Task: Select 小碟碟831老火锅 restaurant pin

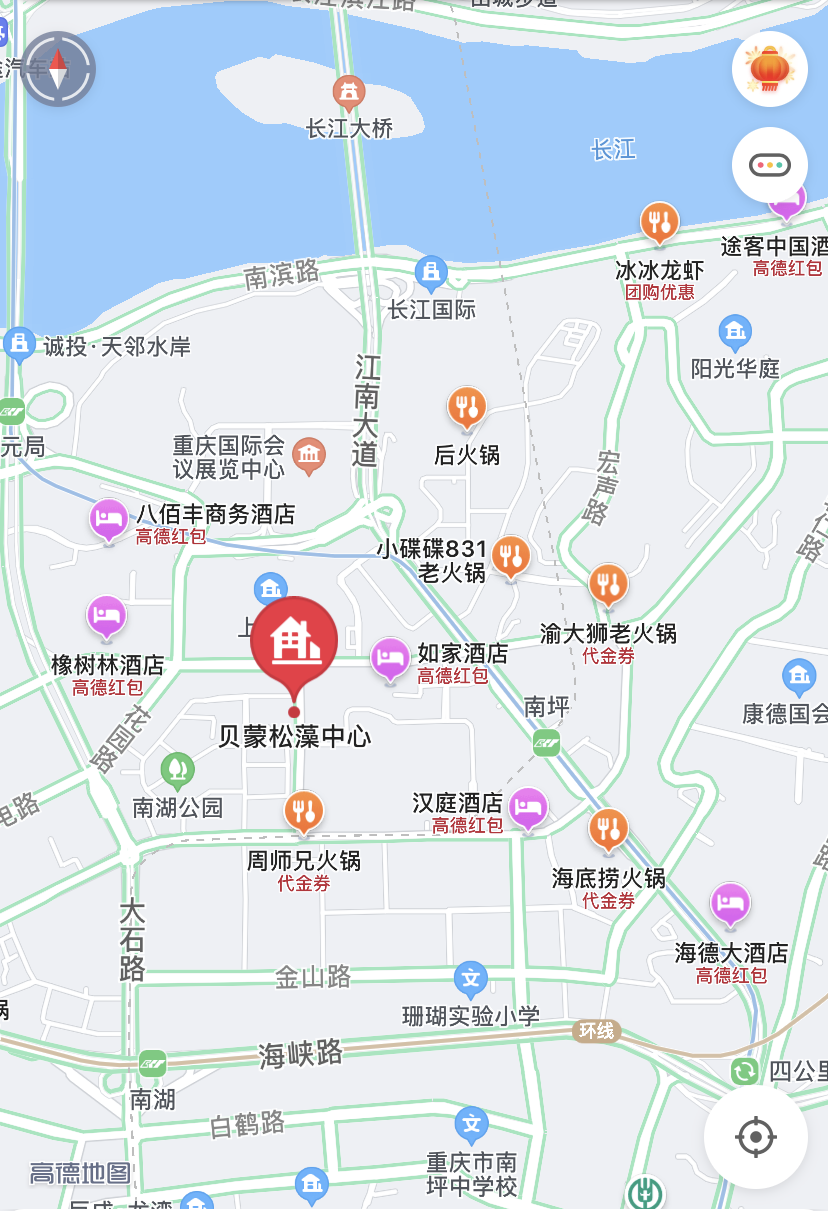Action: (x=511, y=555)
